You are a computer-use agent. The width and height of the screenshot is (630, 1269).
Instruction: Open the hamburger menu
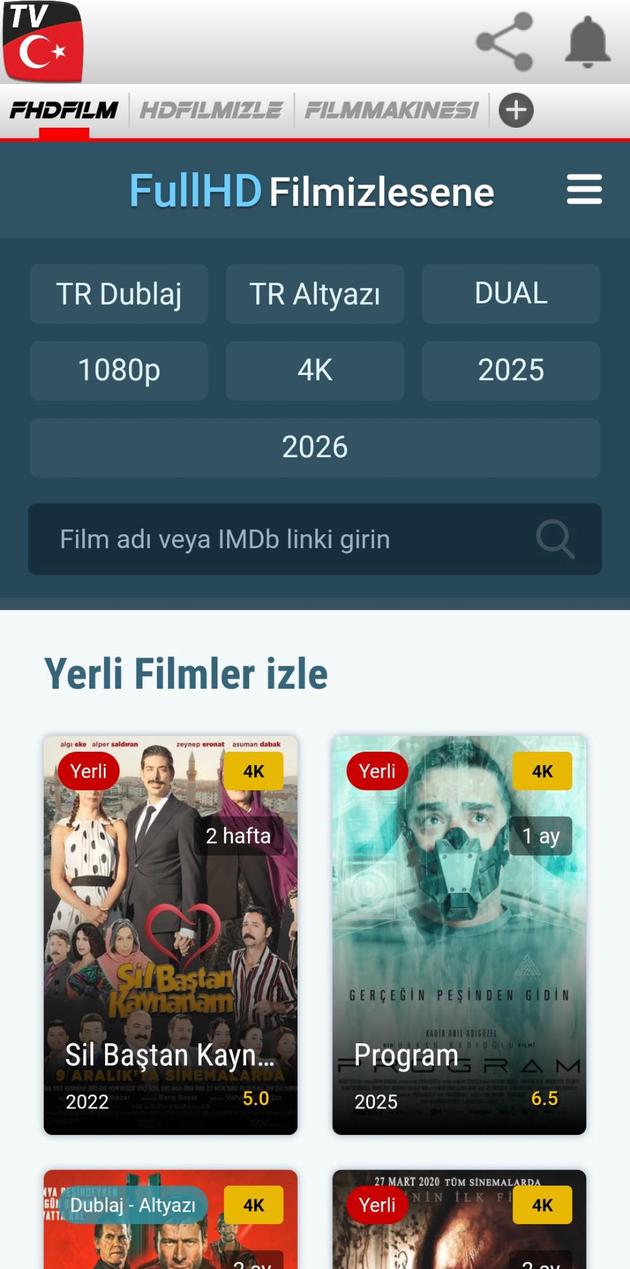coord(584,190)
